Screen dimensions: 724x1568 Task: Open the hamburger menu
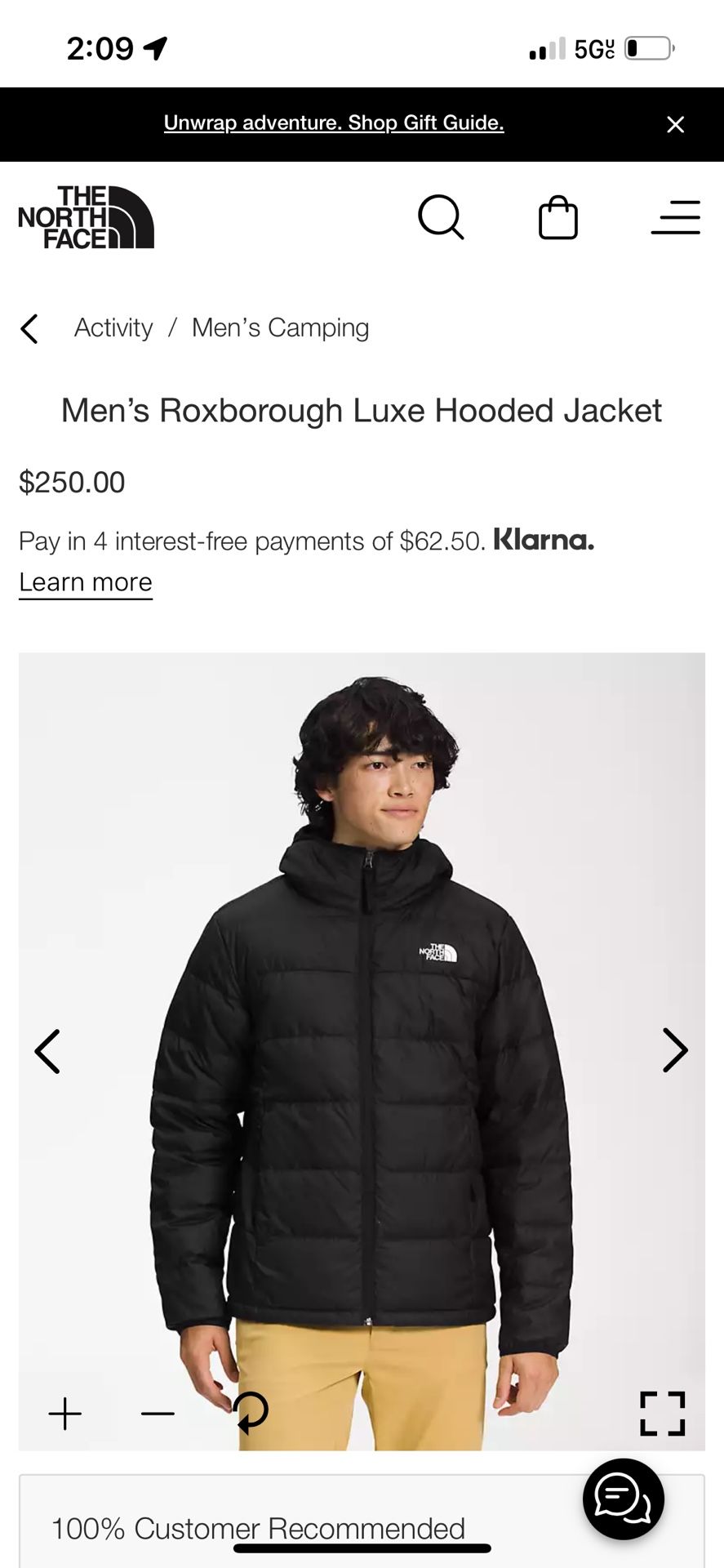pyautogui.click(x=676, y=217)
